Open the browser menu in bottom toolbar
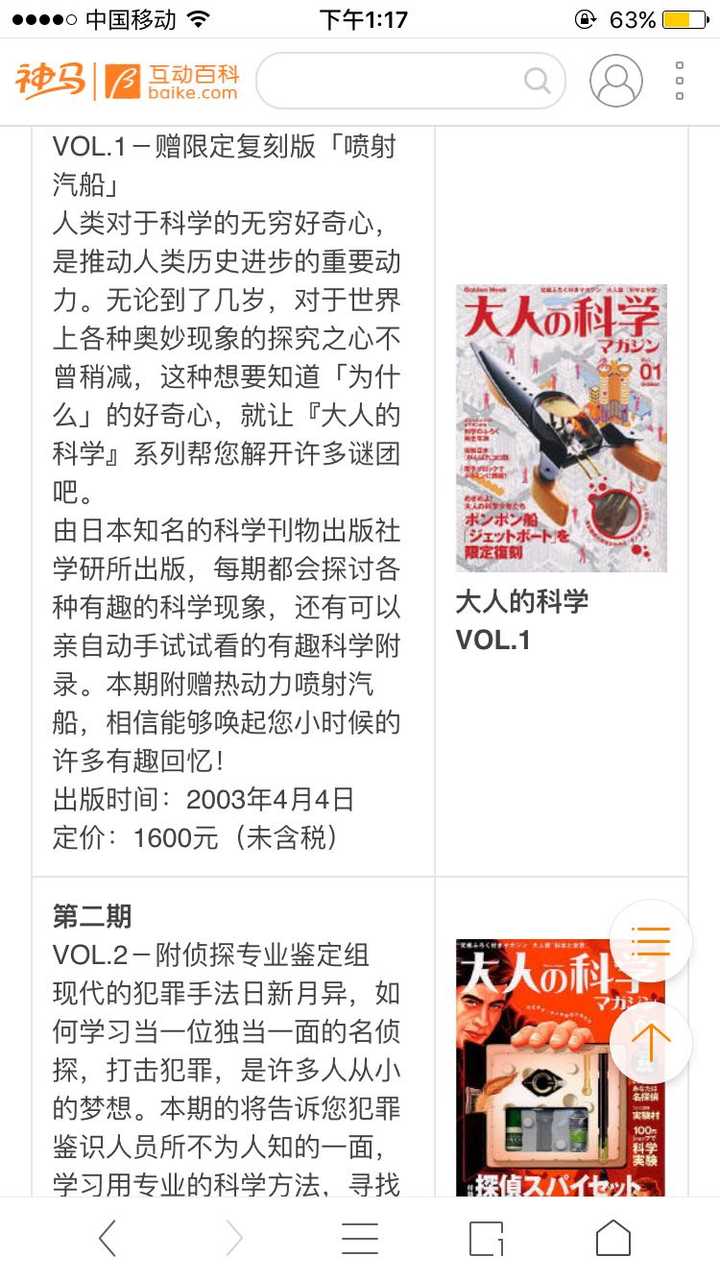Screen dimensions: 720x1281 (x=360, y=1239)
